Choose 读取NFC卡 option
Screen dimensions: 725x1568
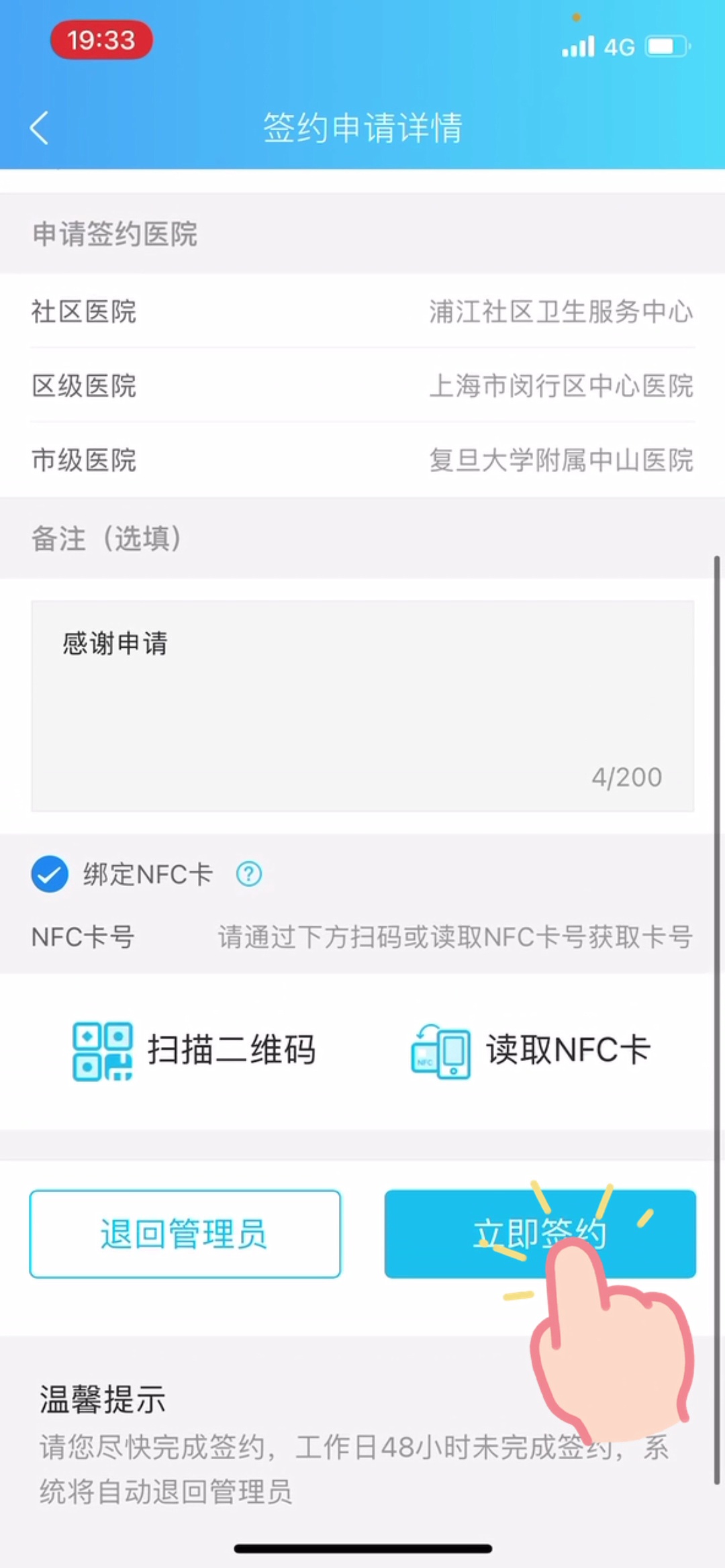[x=530, y=1050]
